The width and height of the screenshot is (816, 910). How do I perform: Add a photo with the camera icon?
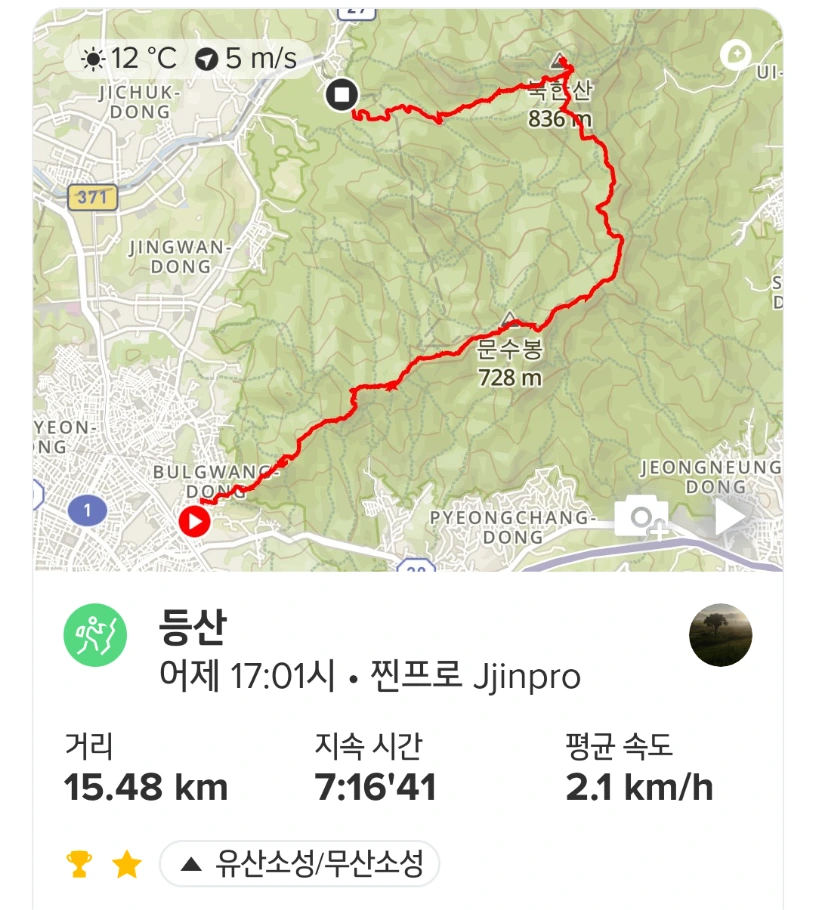tap(642, 517)
